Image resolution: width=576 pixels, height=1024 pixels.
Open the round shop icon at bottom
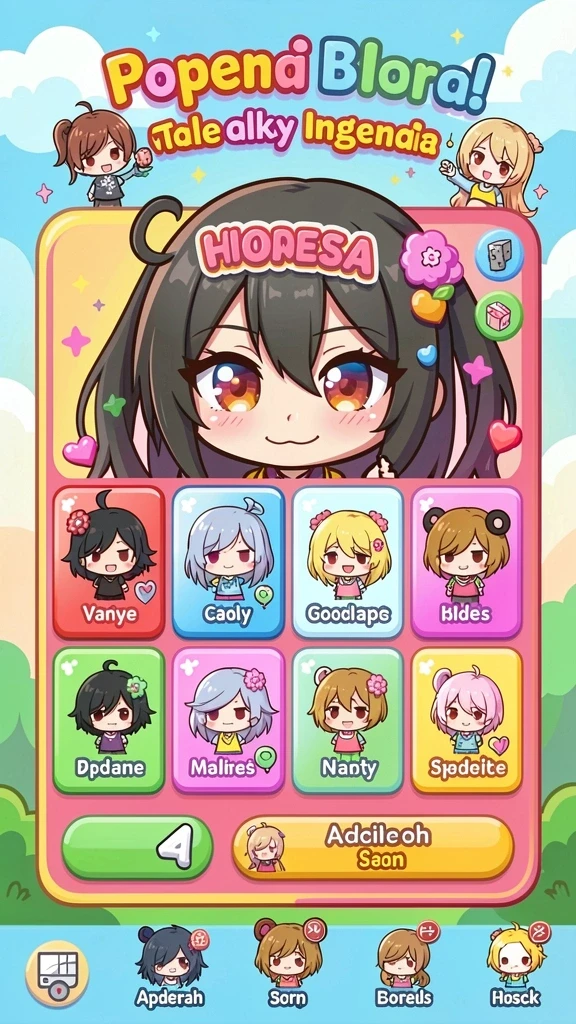pos(57,973)
